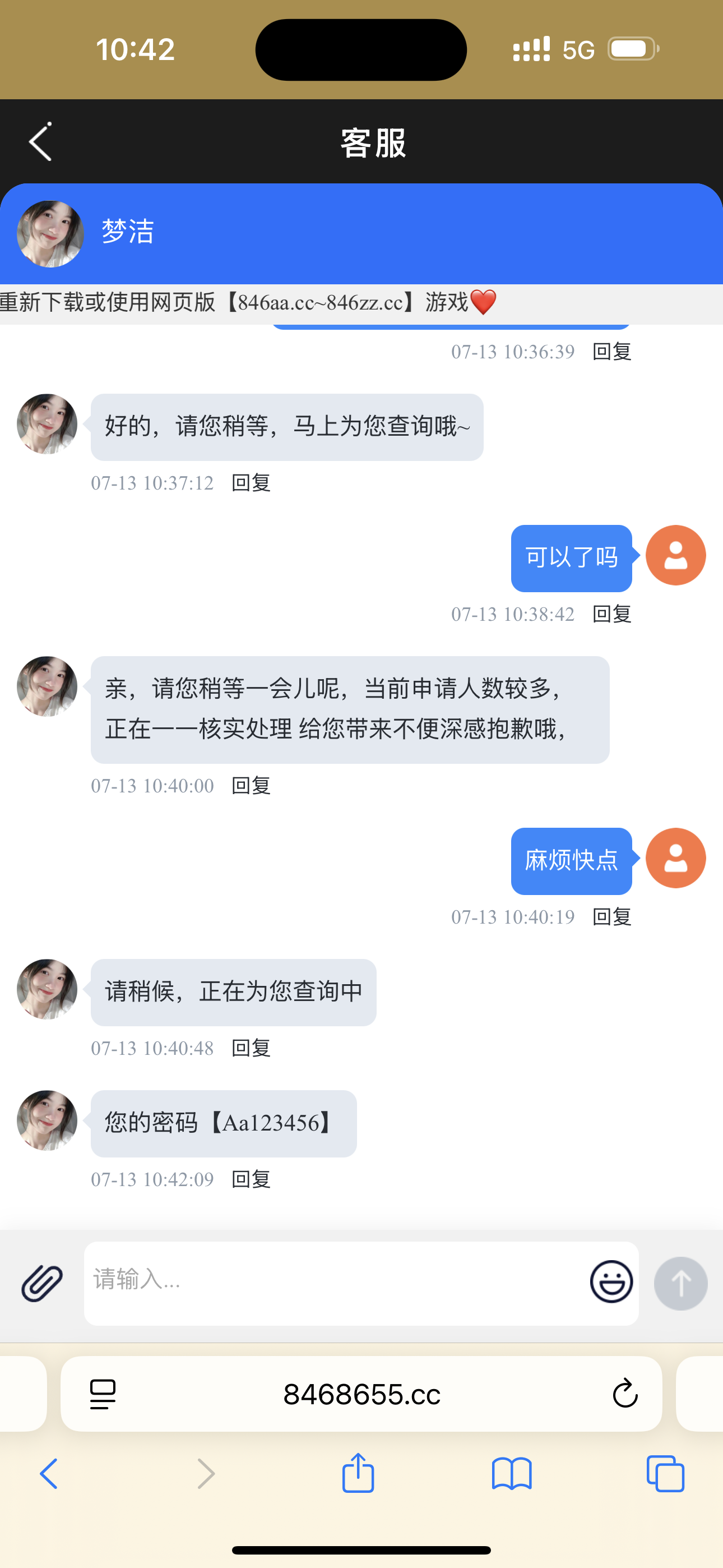Tap the paperclip attachment icon
The height and width of the screenshot is (1568, 723).
tap(42, 1283)
